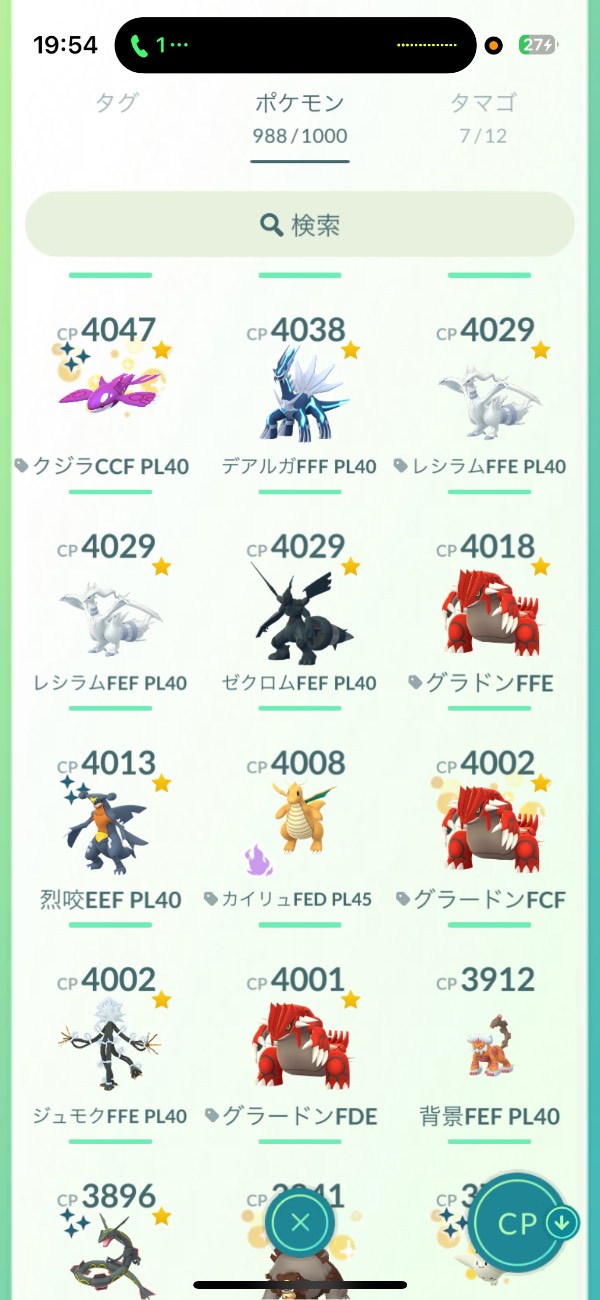This screenshot has height=1300, width=600.
Task: Open the 検索 search field
Action: click(300, 225)
